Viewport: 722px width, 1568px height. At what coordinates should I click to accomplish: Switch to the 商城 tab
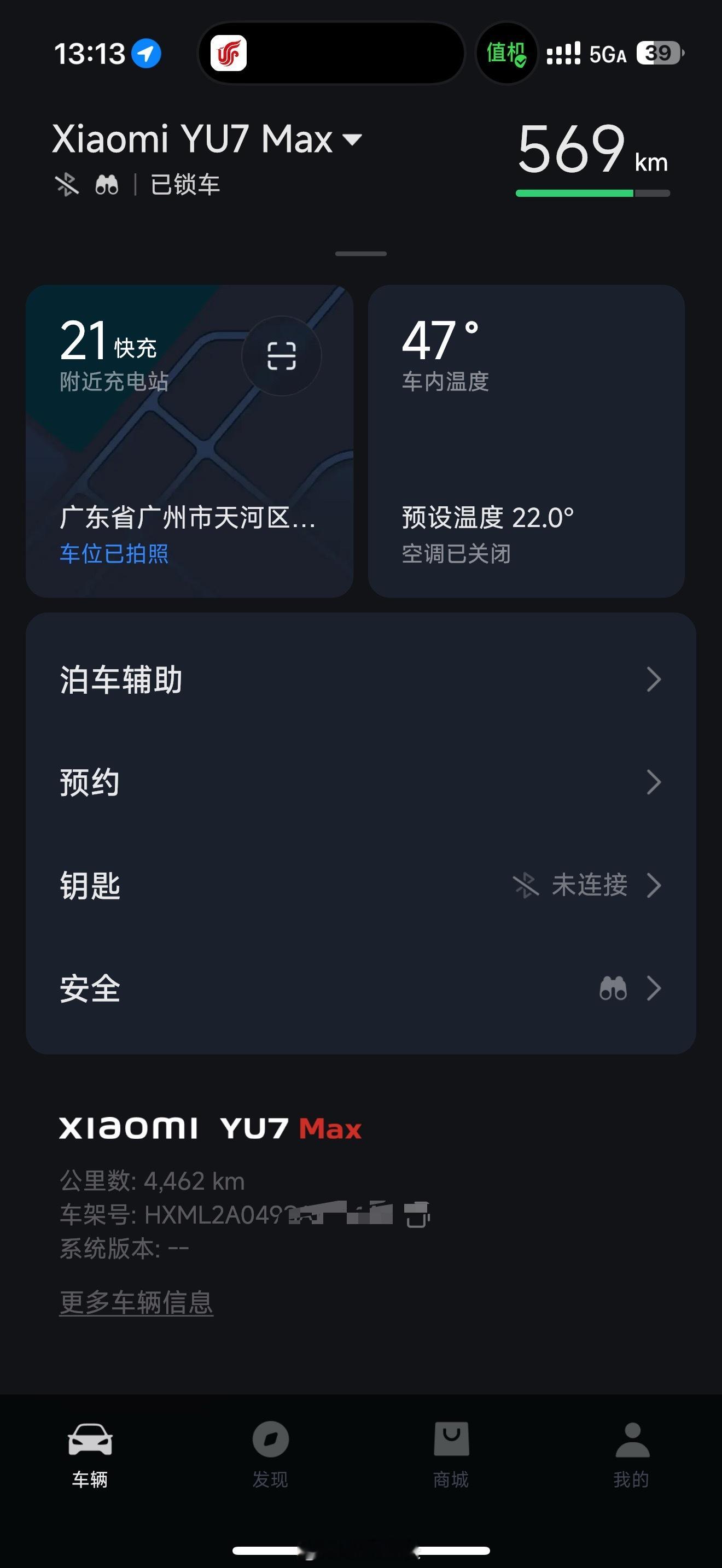pyautogui.click(x=451, y=1455)
